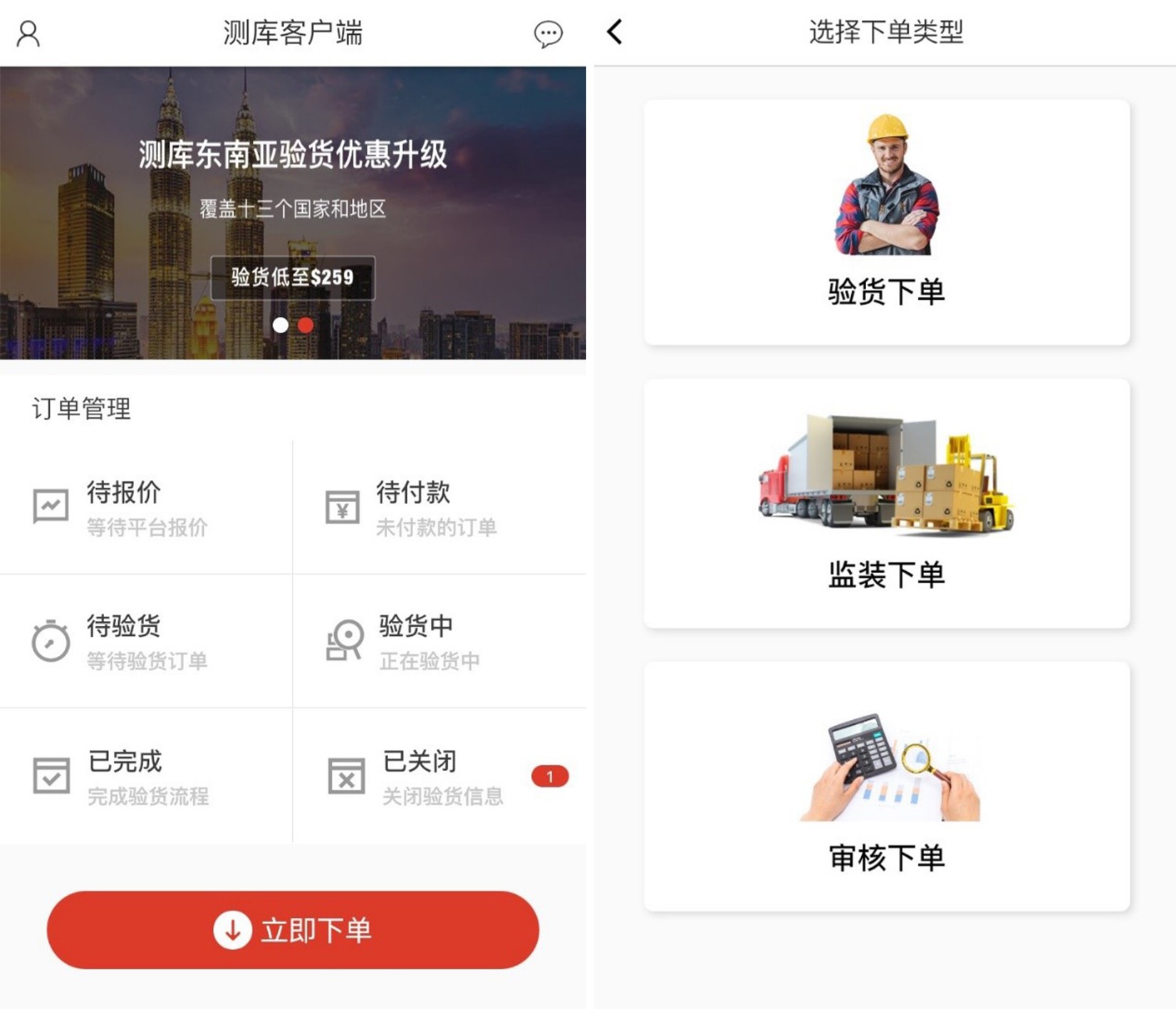
Task: Tap the 立即下单 button
Action: (x=293, y=930)
